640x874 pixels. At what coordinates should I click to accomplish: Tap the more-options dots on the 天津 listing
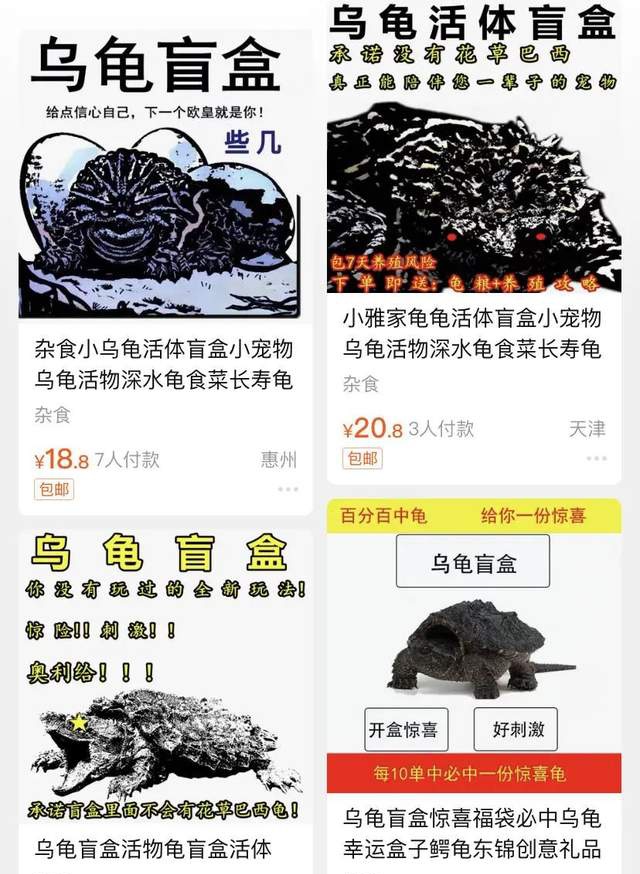597,458
